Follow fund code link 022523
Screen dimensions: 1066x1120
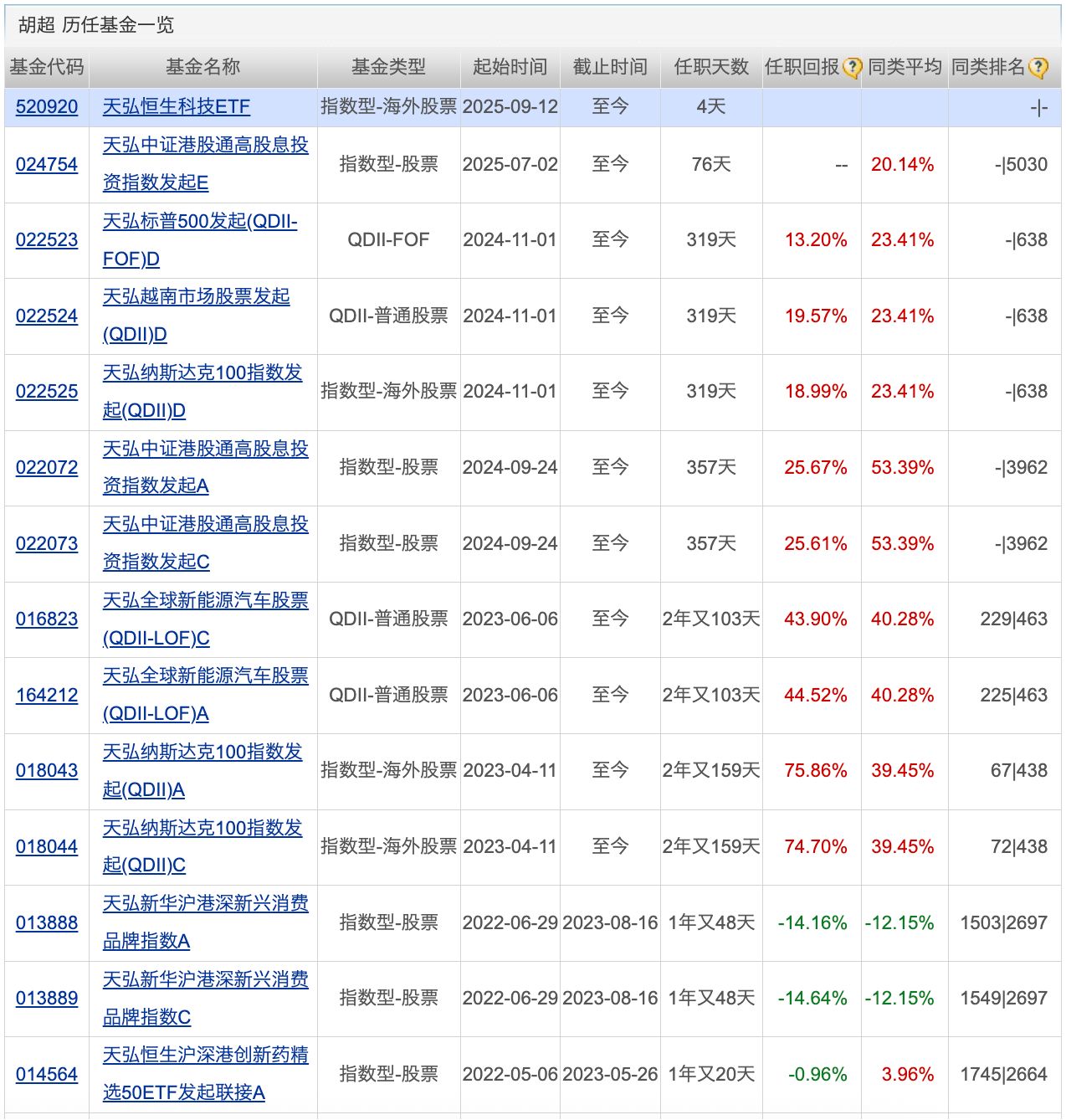tap(47, 240)
